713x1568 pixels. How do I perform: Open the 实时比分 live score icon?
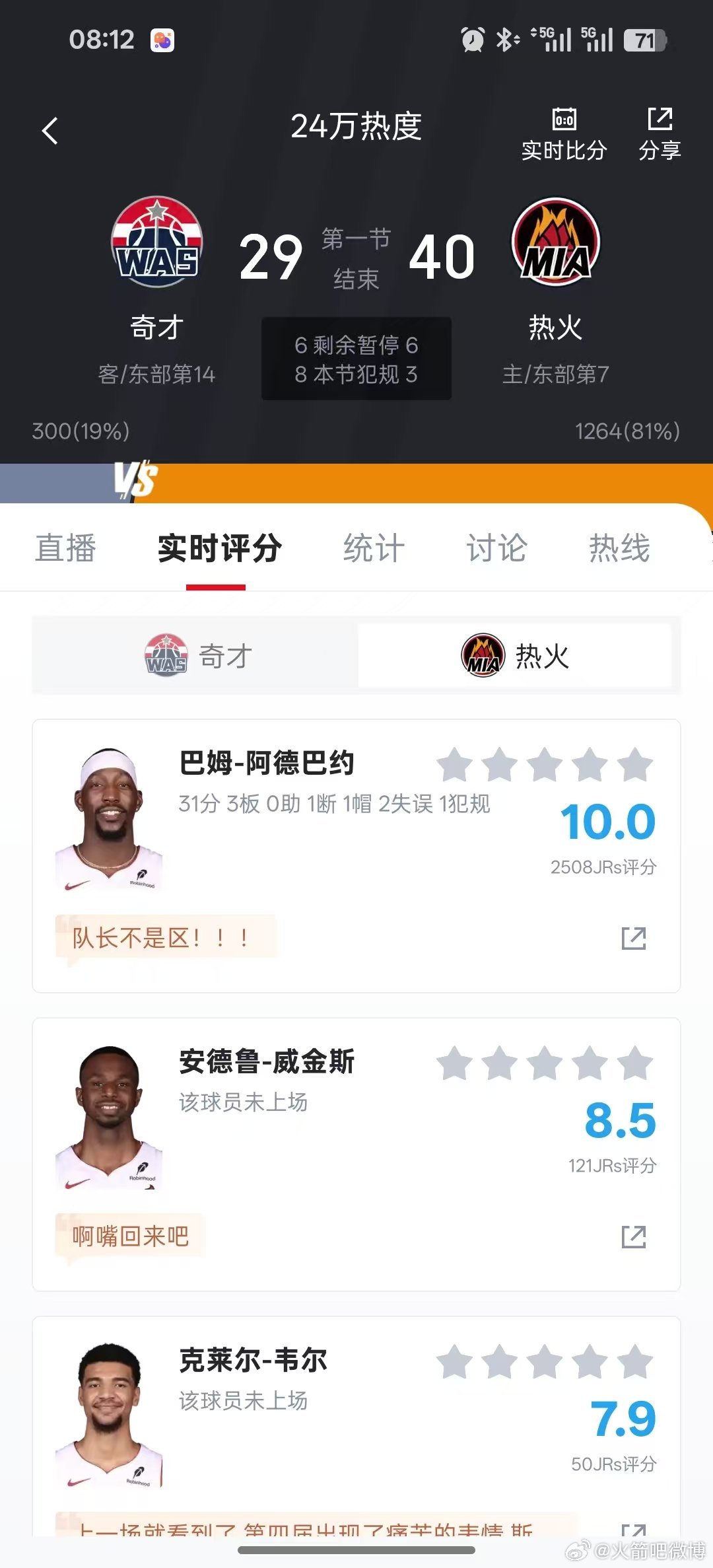coord(563,129)
